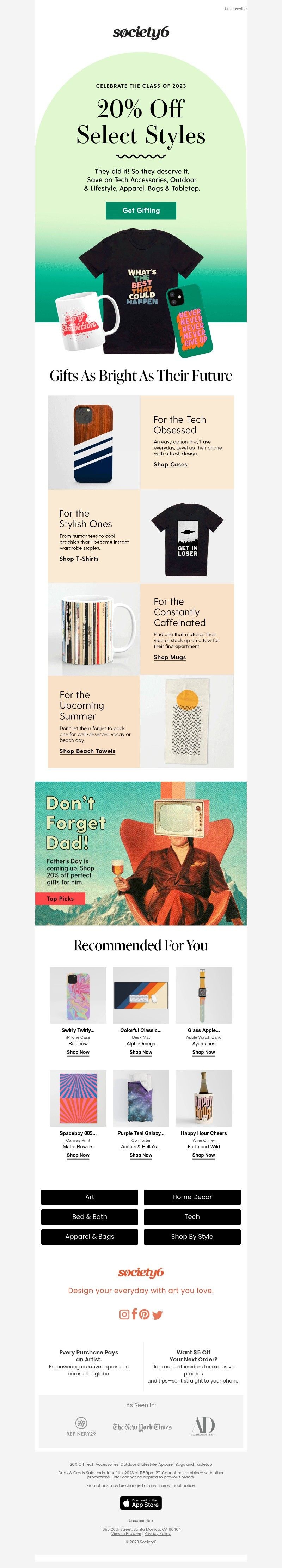Screen dimensions: 282x1568
Task: Tap Top Picks on Father's Day banner
Action: tap(60, 898)
